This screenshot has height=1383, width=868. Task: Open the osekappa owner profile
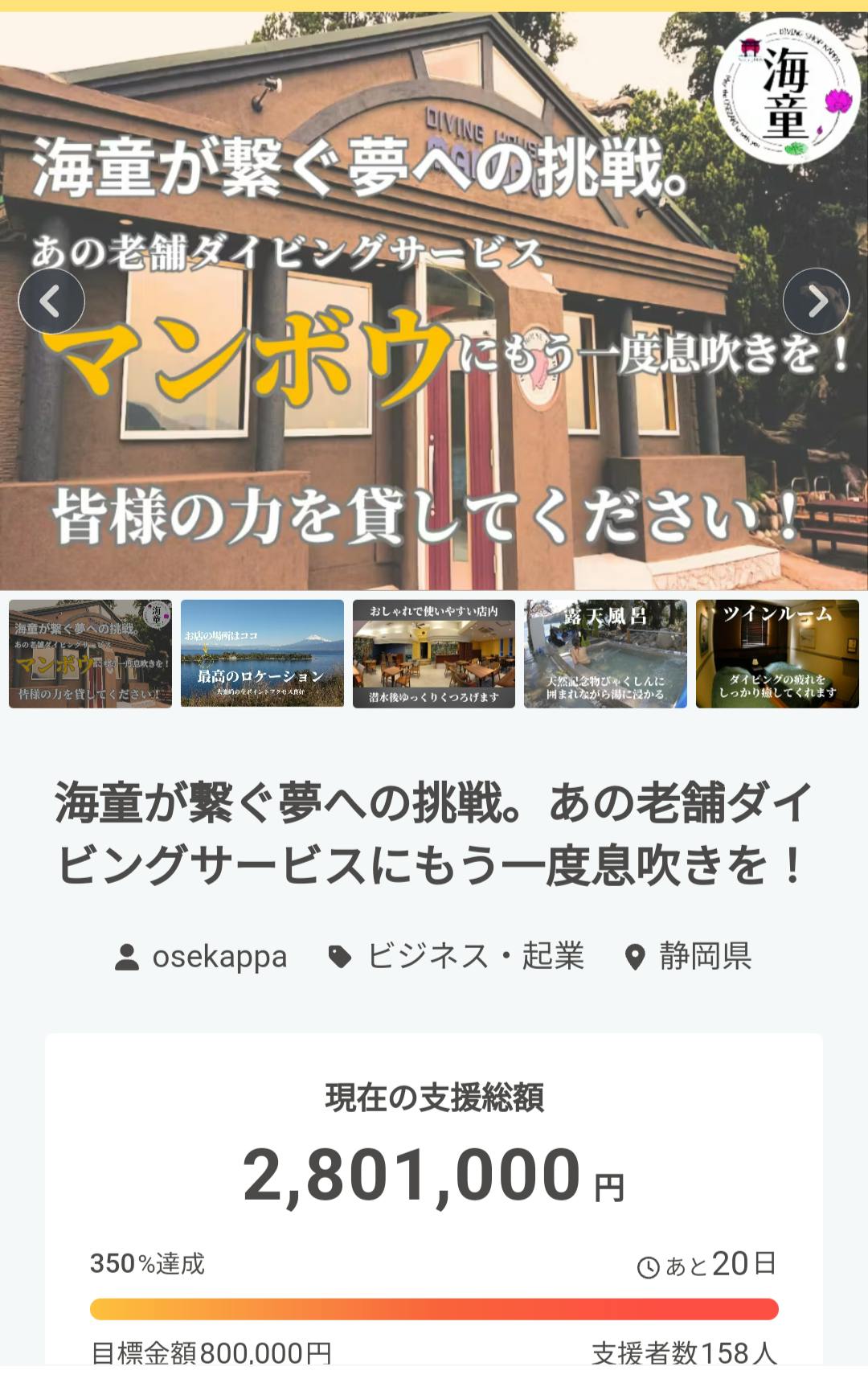201,957
